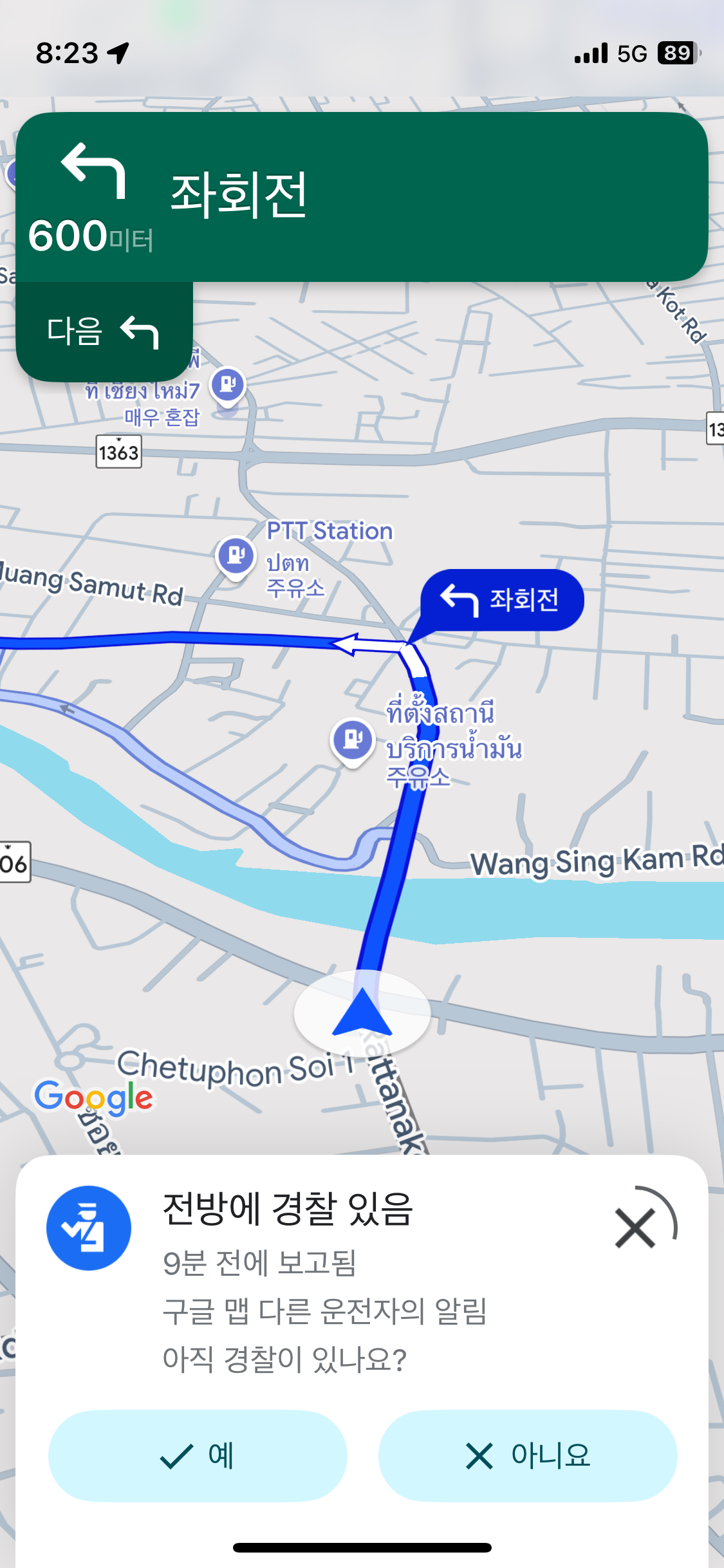
Task: Select the gas station pin near 매우 혼잡
Action: point(228,386)
